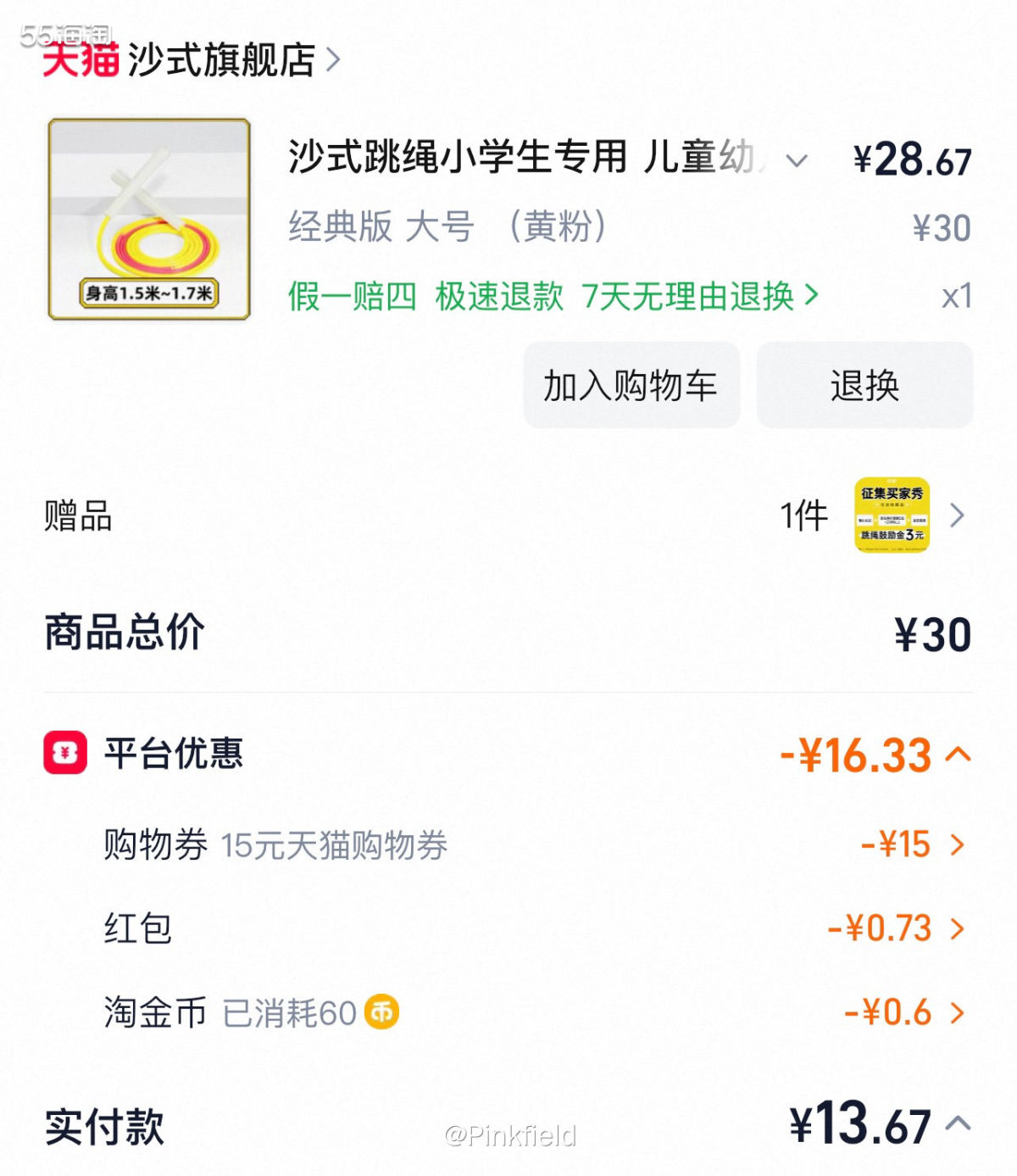Click the 加入购物车 button
1017x1176 pixels.
[631, 386]
